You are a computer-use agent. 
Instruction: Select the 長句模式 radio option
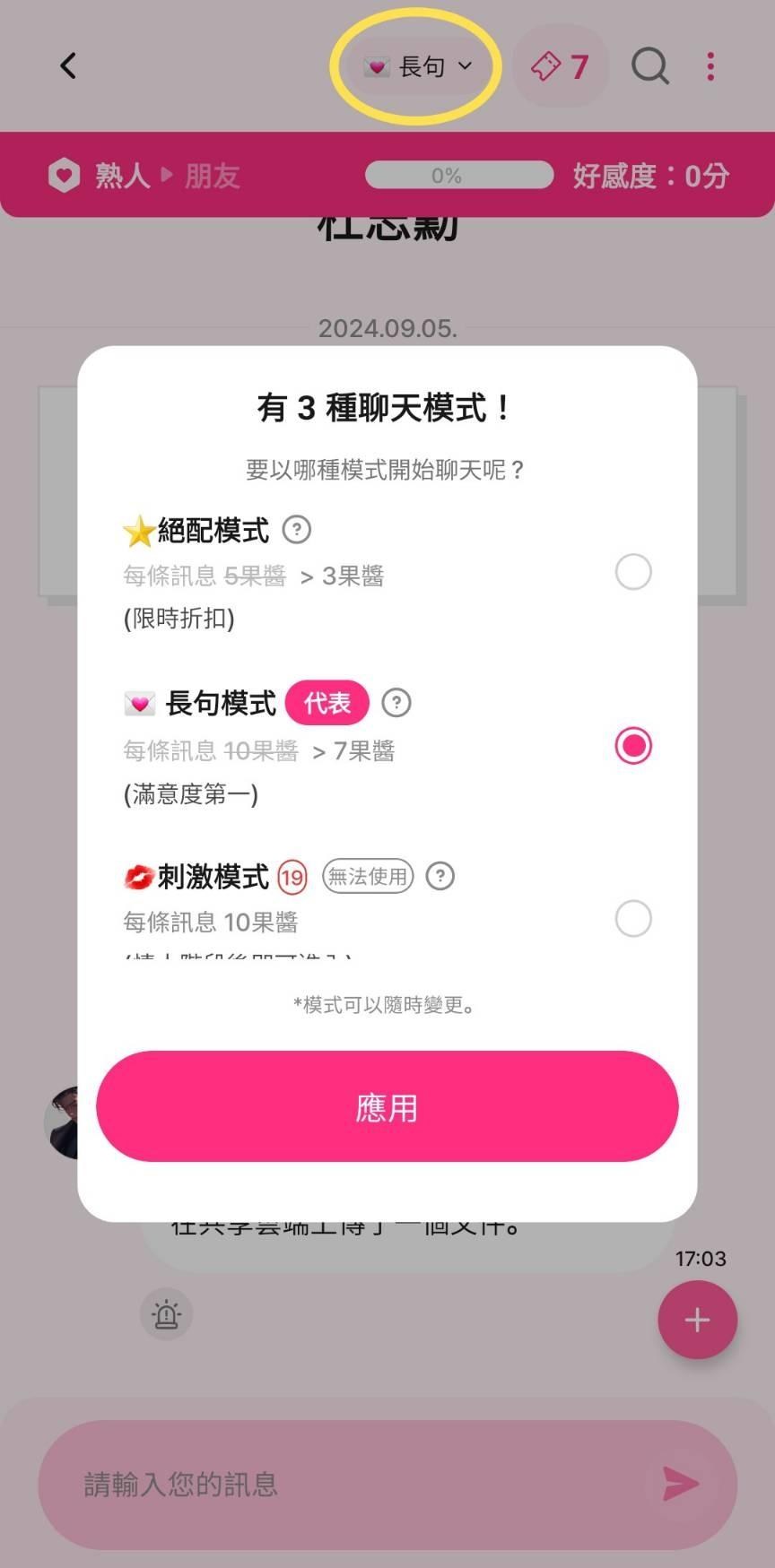pos(633,746)
